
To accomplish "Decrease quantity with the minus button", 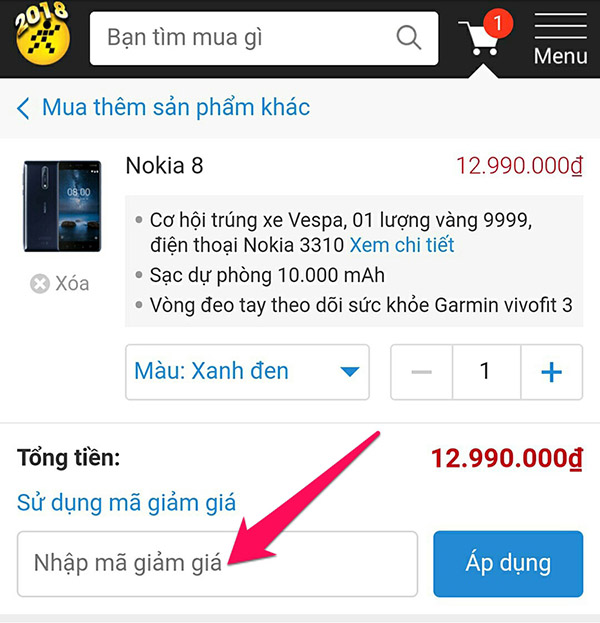I will tap(421, 372).
